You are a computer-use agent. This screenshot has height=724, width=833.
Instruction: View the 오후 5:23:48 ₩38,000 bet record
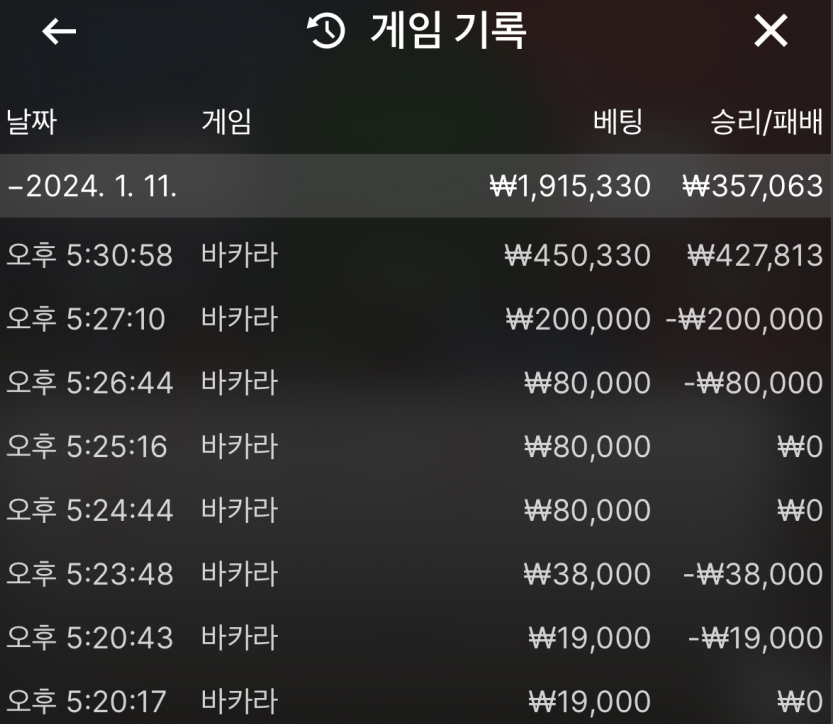[x=415, y=574]
